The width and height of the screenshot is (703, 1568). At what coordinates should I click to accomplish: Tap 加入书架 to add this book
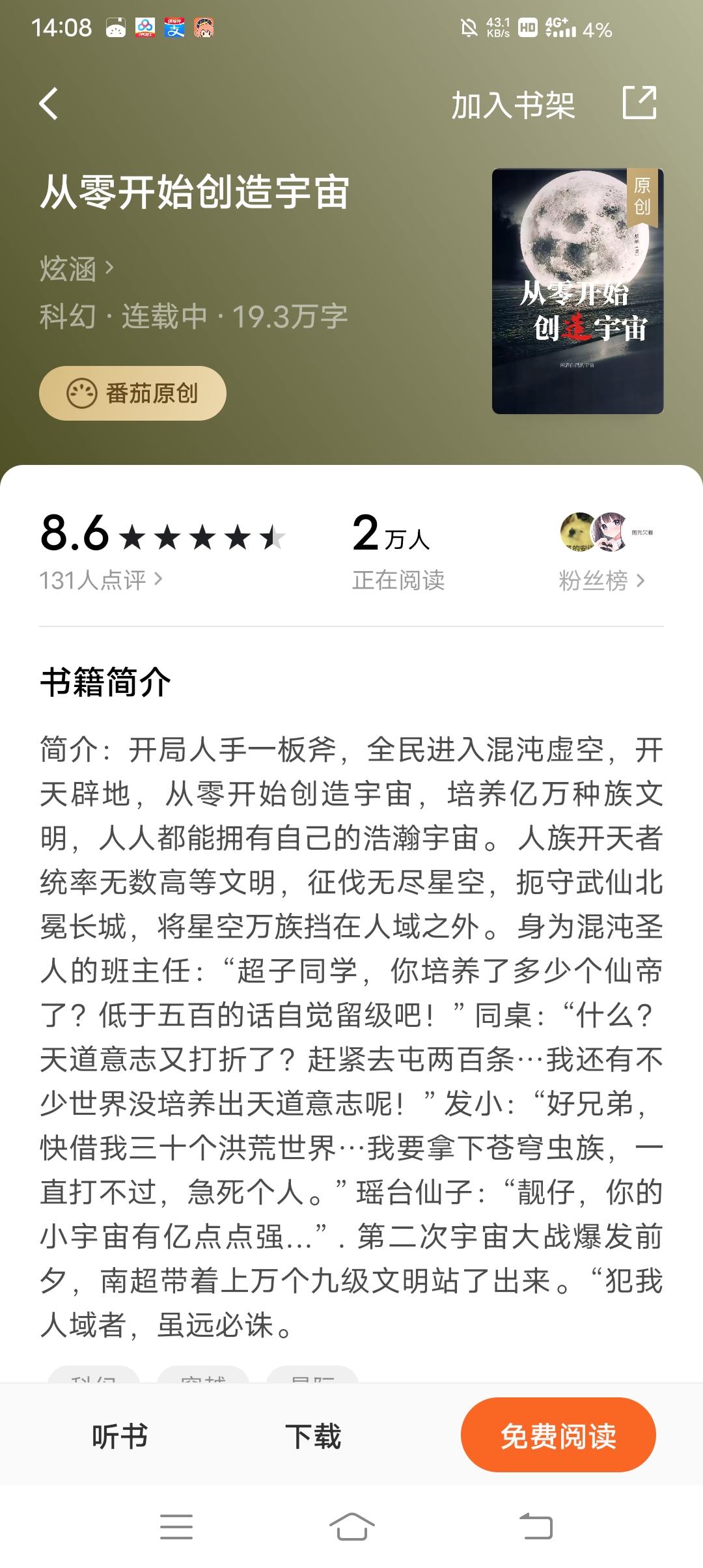513,105
